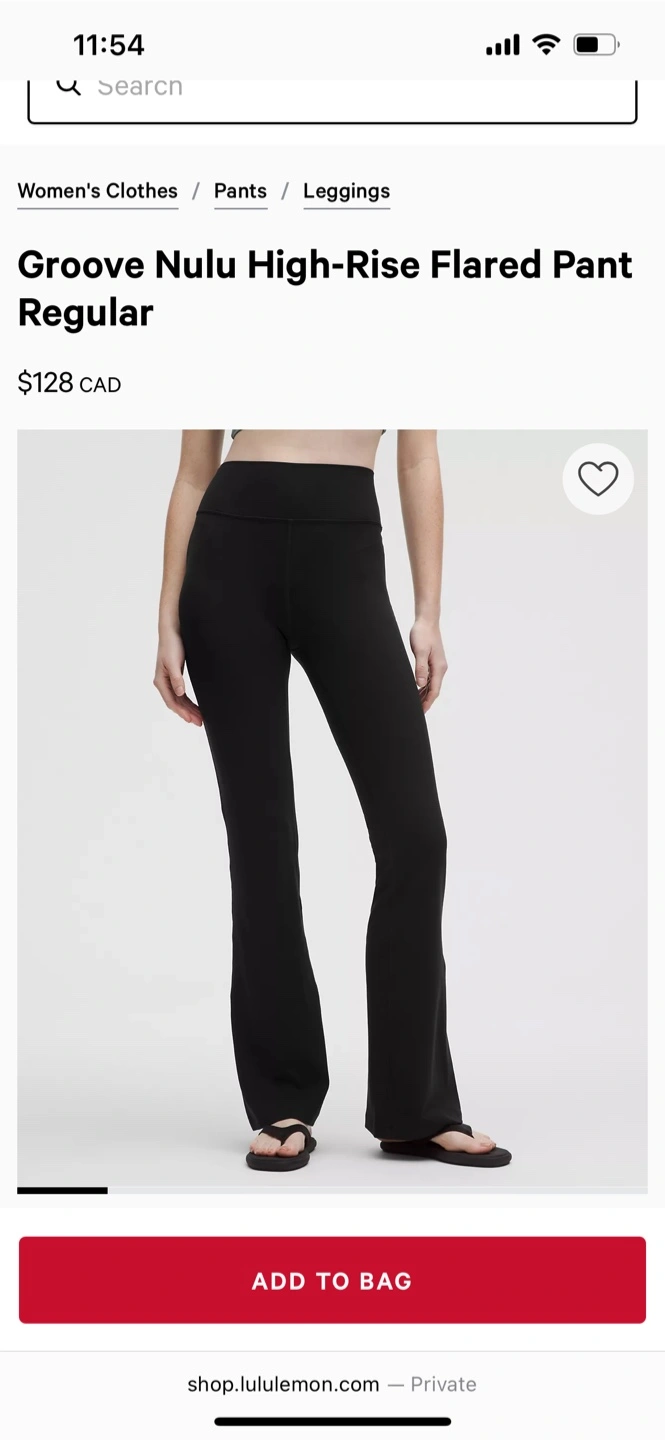Tap the shop.lululemon.com address bar
Screen dimensions: 665x1440
pos(332,1384)
